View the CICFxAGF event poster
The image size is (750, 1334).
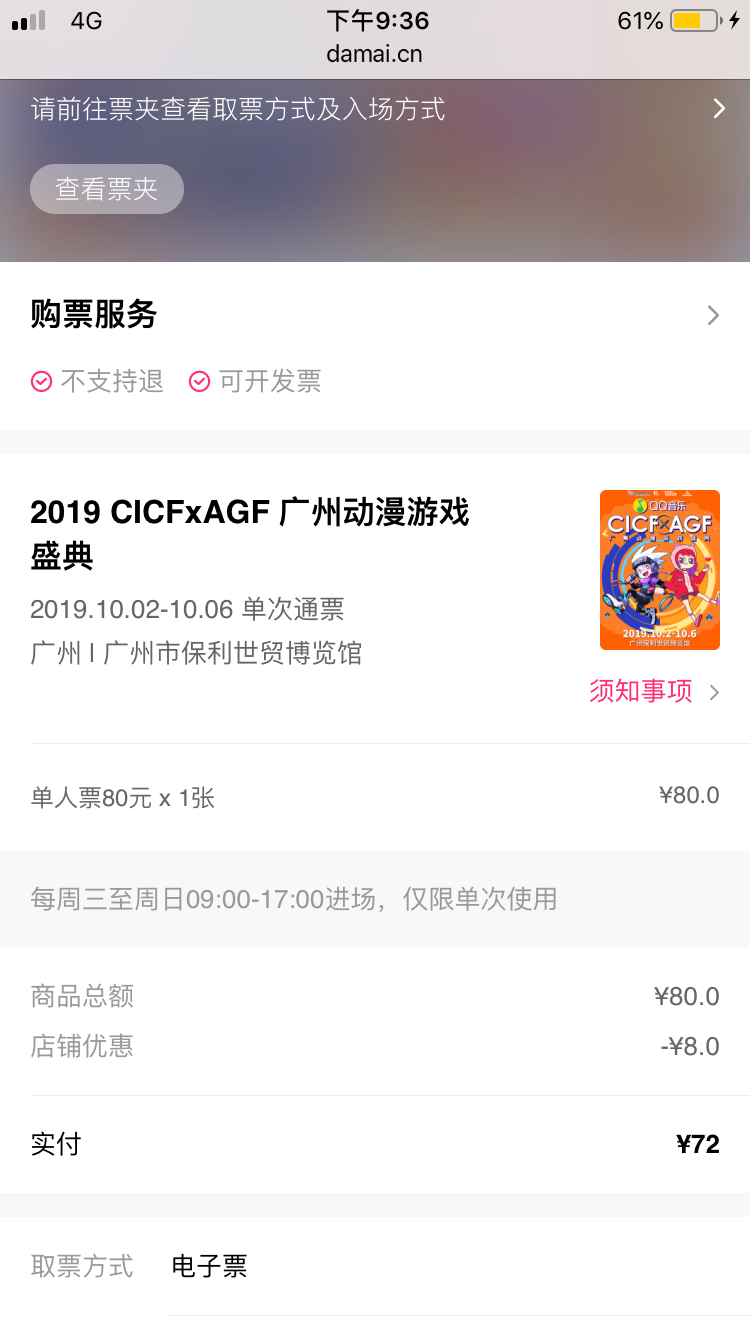[x=659, y=570]
